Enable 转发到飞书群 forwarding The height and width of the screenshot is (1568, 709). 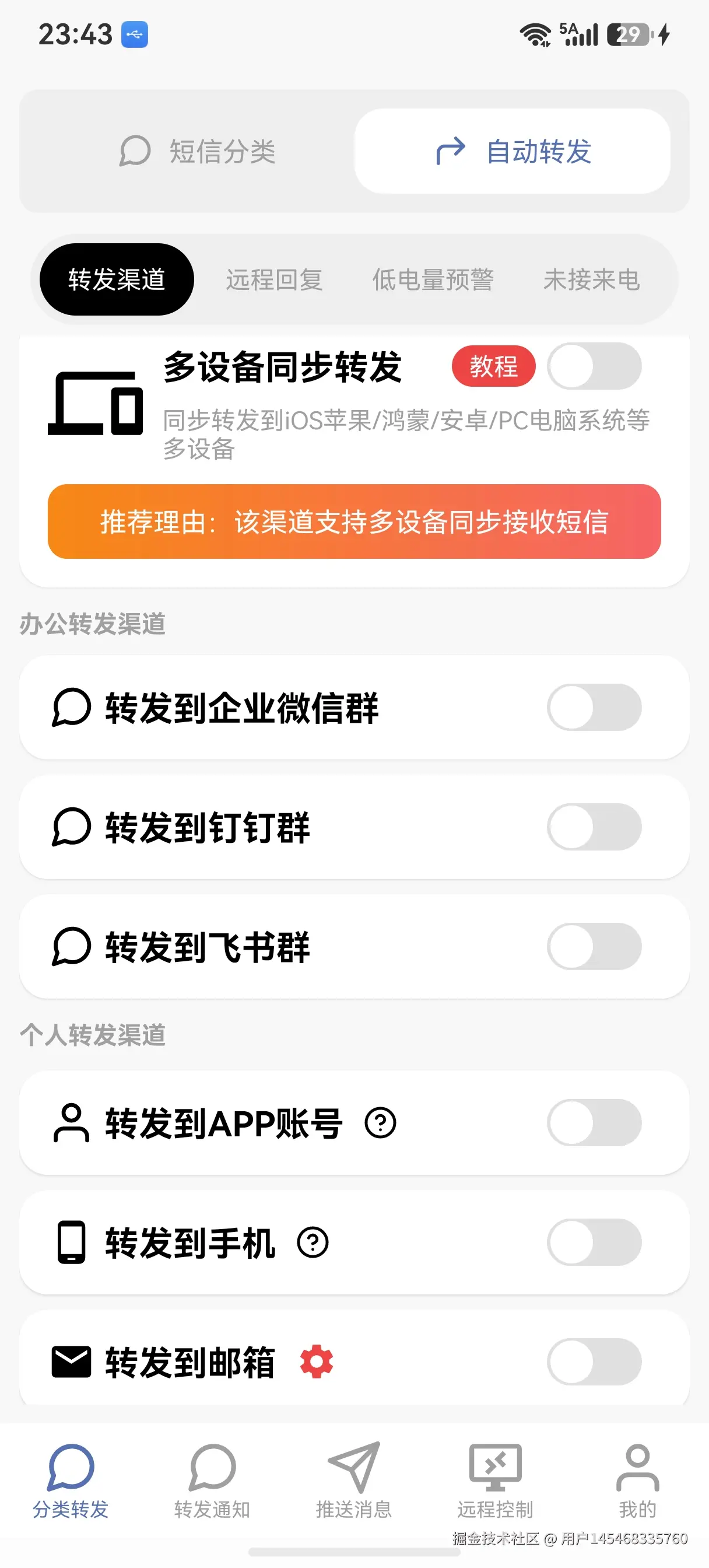pos(594,947)
